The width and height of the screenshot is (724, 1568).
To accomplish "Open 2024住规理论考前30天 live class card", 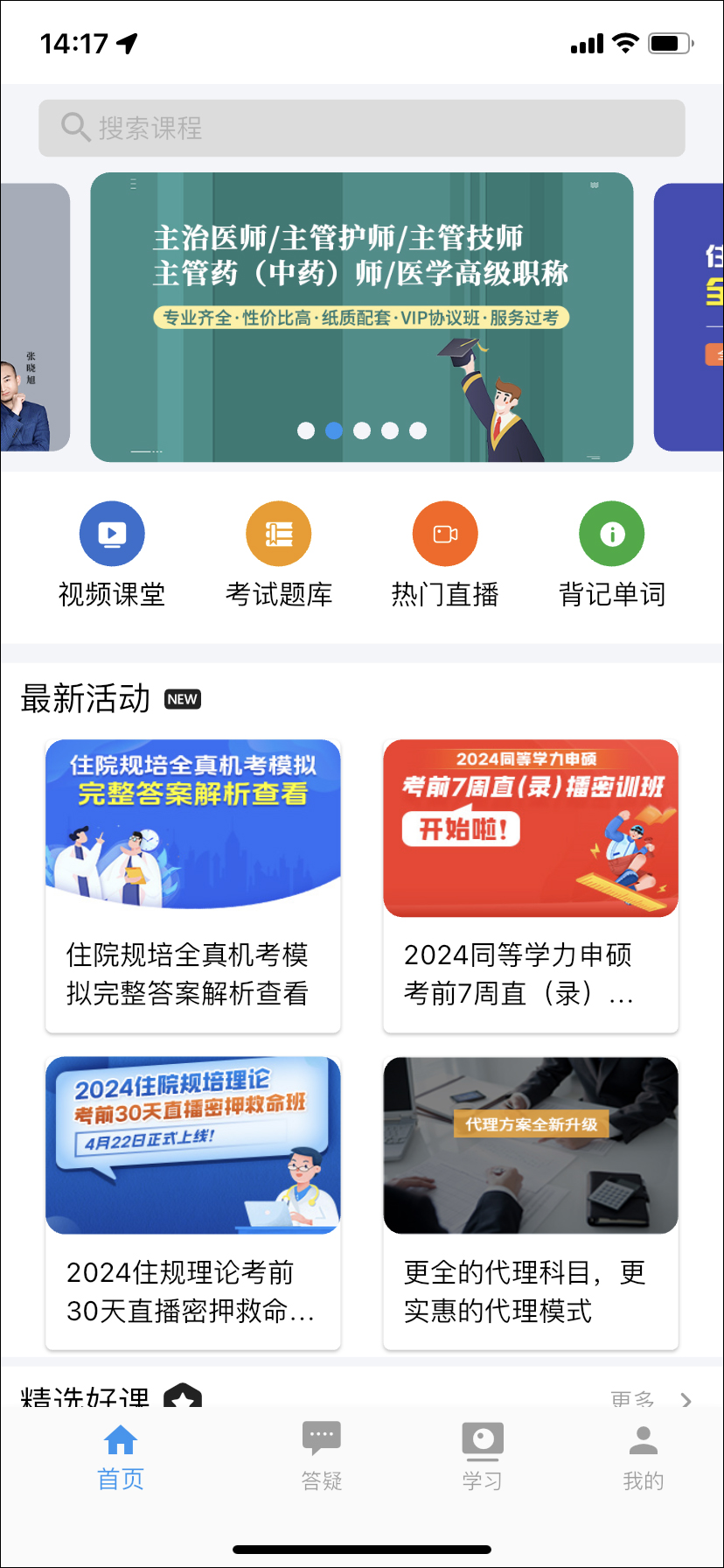I will click(x=193, y=1202).
